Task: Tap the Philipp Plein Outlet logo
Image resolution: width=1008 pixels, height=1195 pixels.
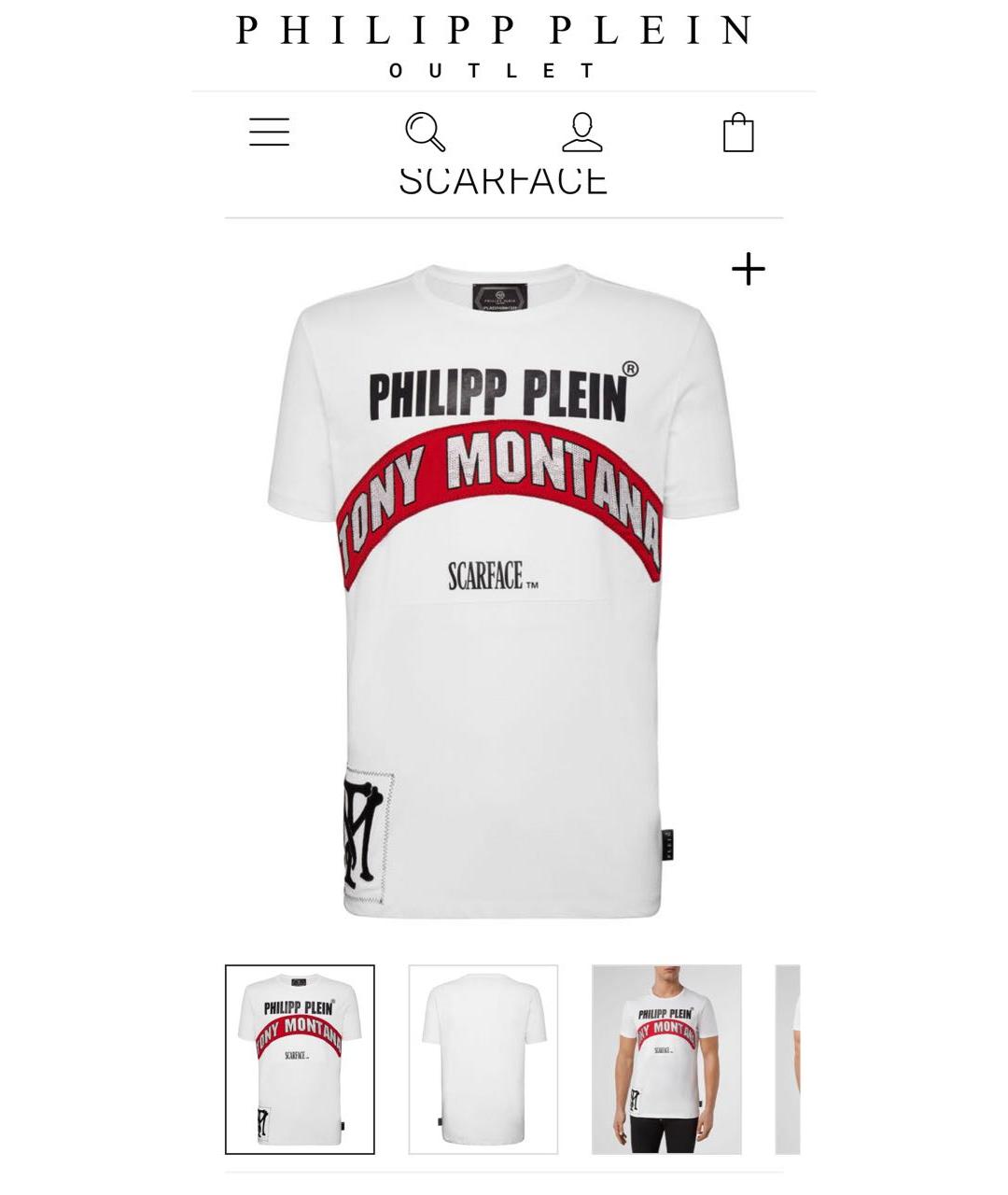Action: (494, 43)
